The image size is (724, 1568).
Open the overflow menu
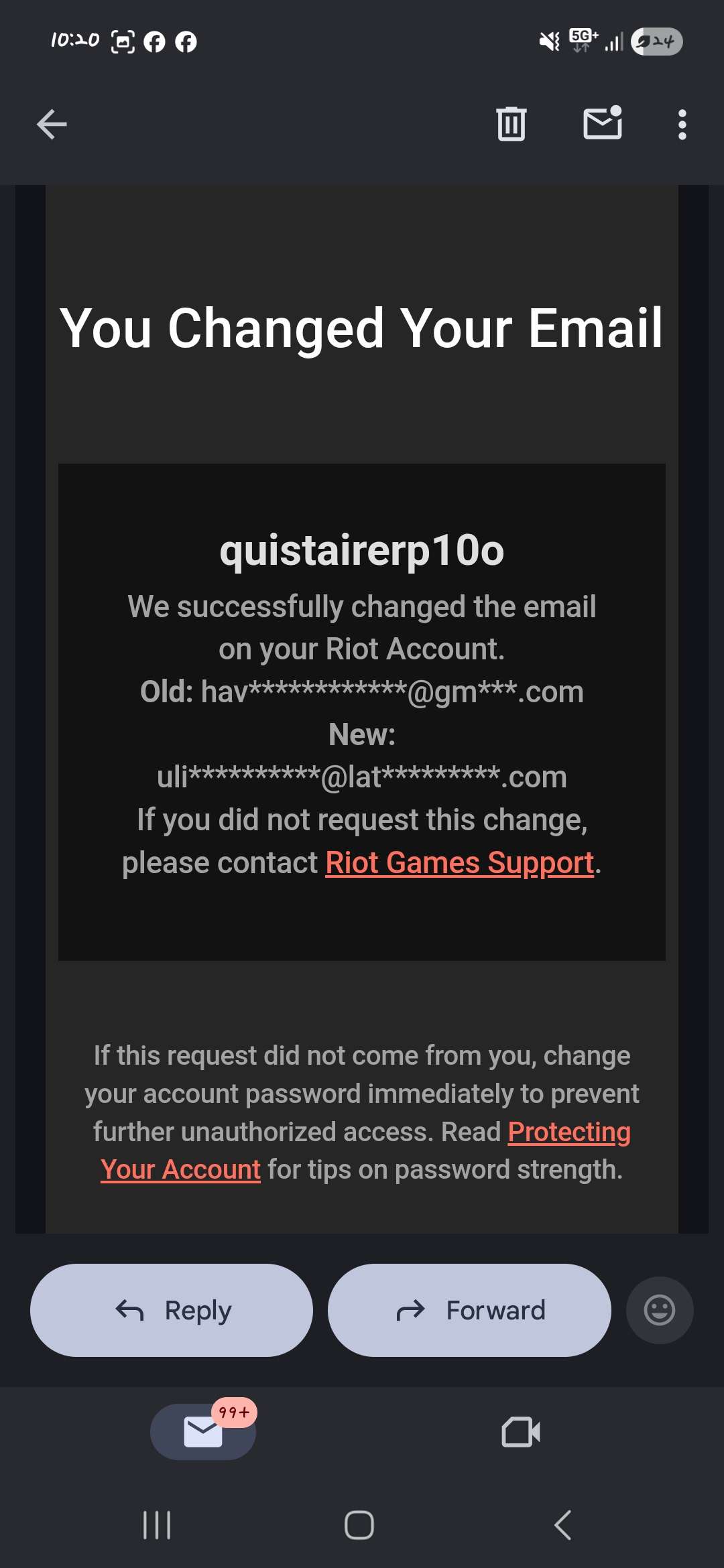point(682,125)
